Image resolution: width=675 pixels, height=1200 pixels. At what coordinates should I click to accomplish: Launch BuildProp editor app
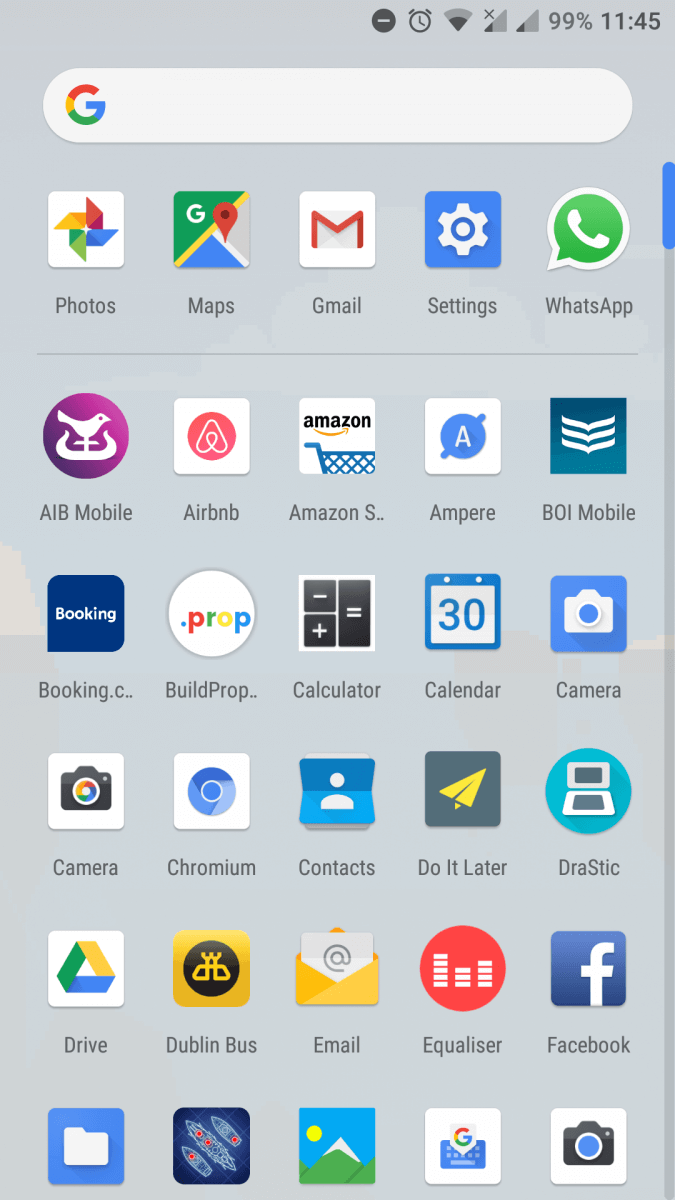[211, 613]
